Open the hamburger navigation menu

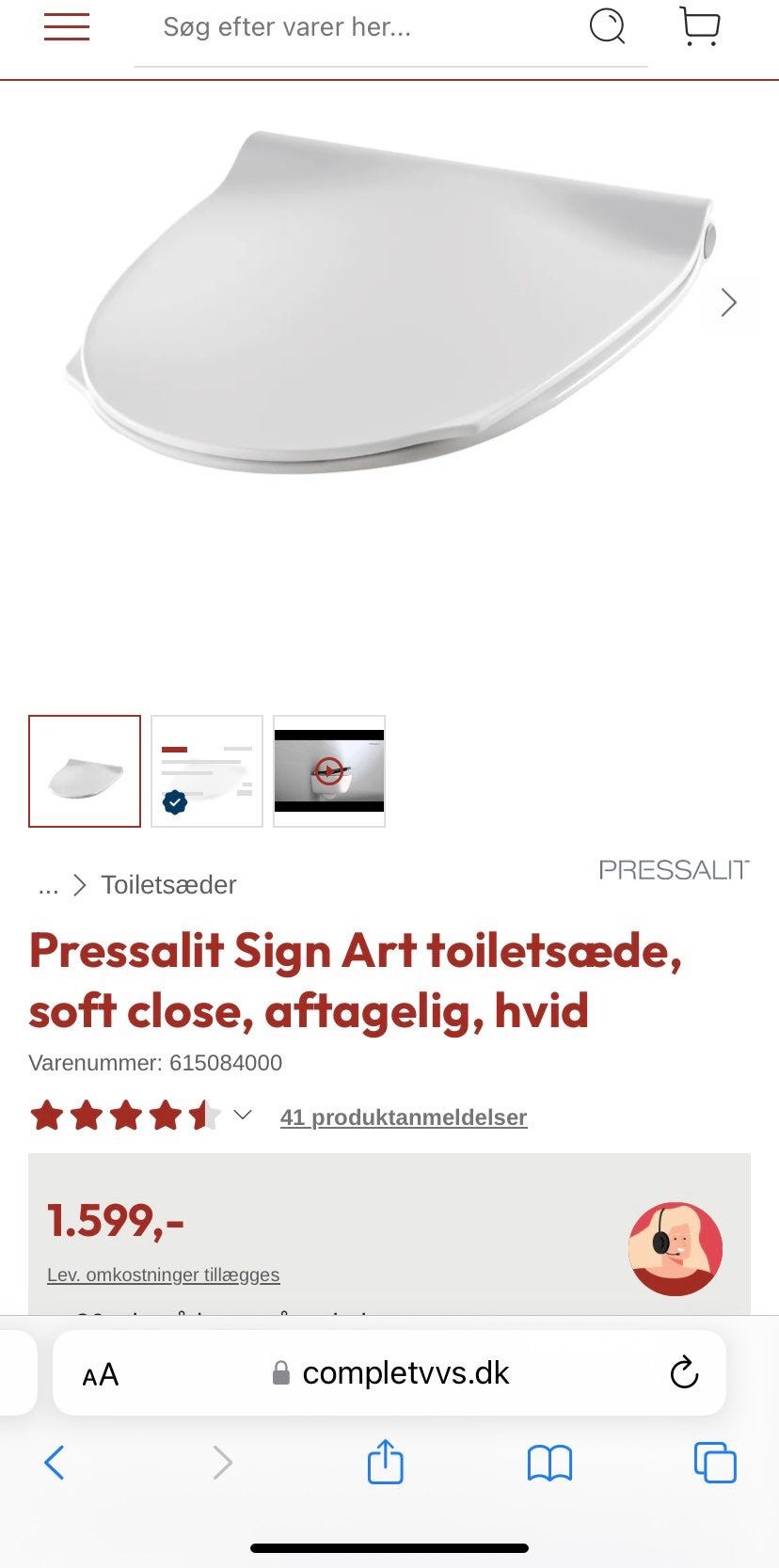[66, 27]
